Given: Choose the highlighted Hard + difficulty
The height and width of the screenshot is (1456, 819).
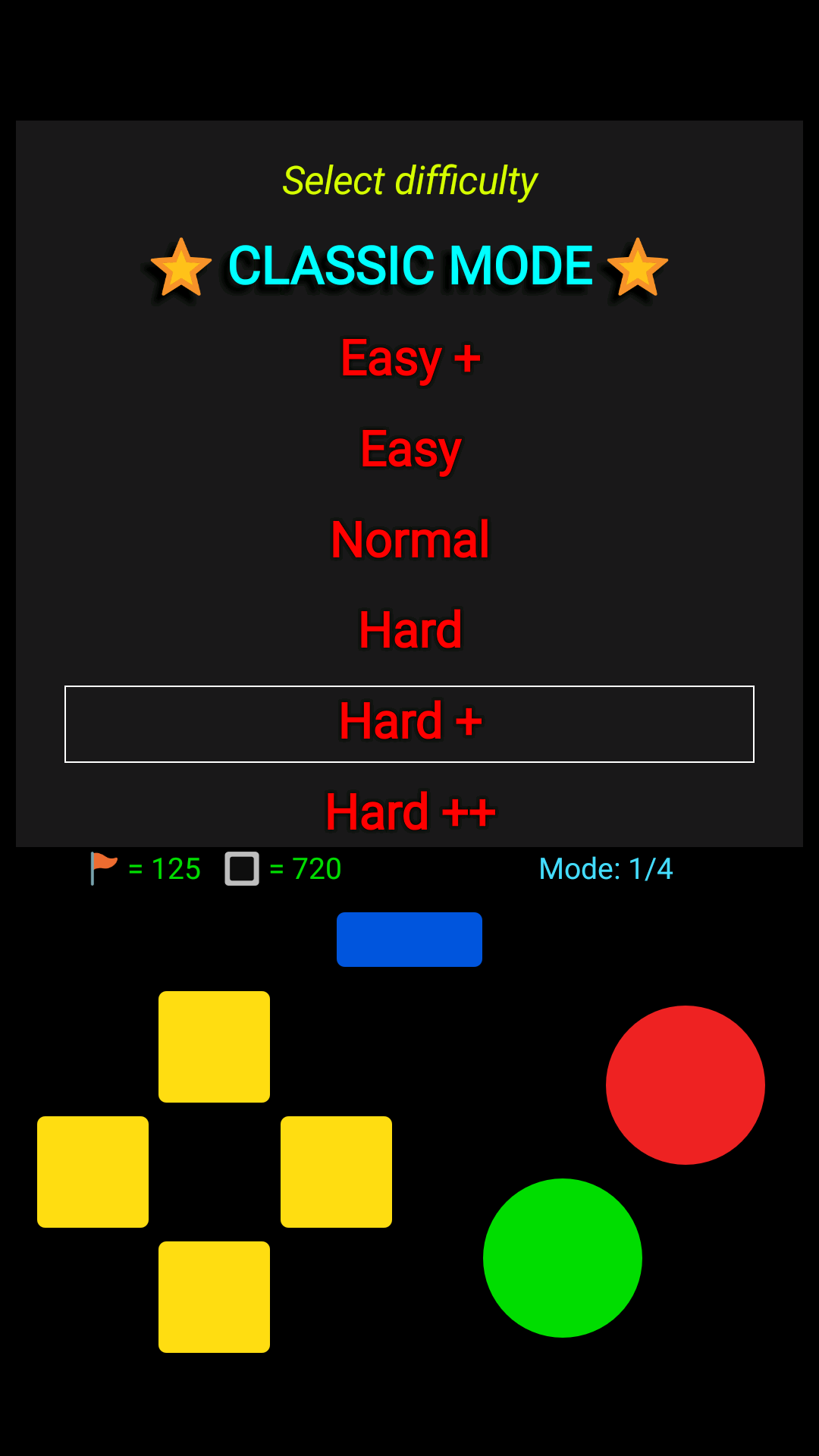Looking at the screenshot, I should pos(409,723).
